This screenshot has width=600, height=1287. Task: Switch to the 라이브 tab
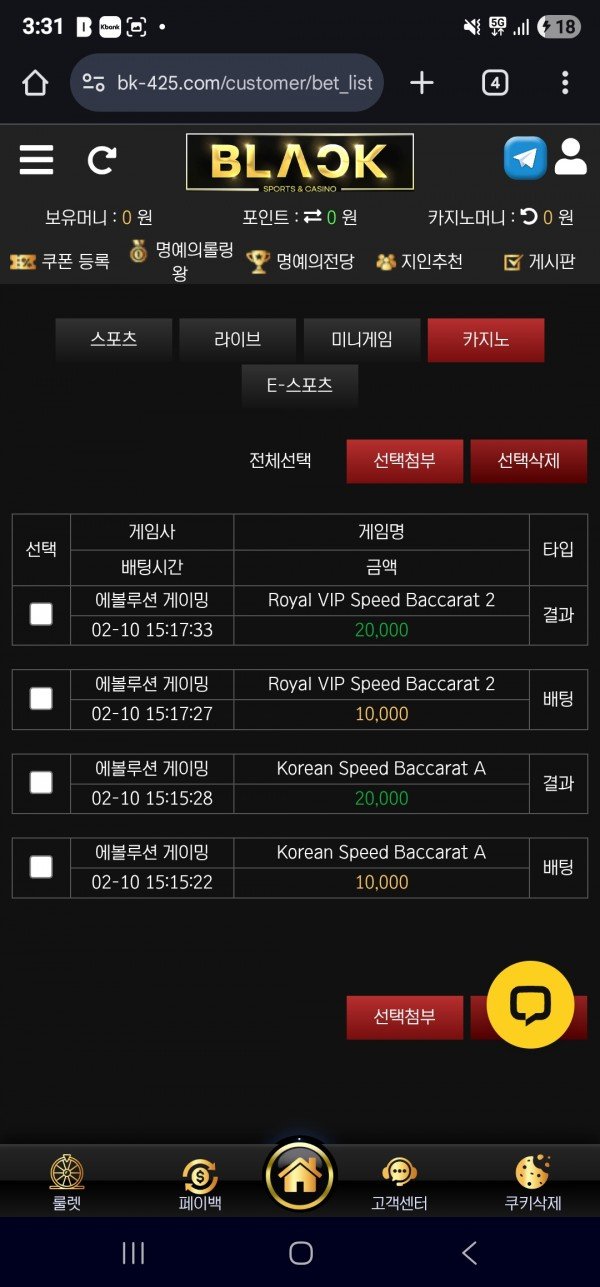[x=238, y=340]
